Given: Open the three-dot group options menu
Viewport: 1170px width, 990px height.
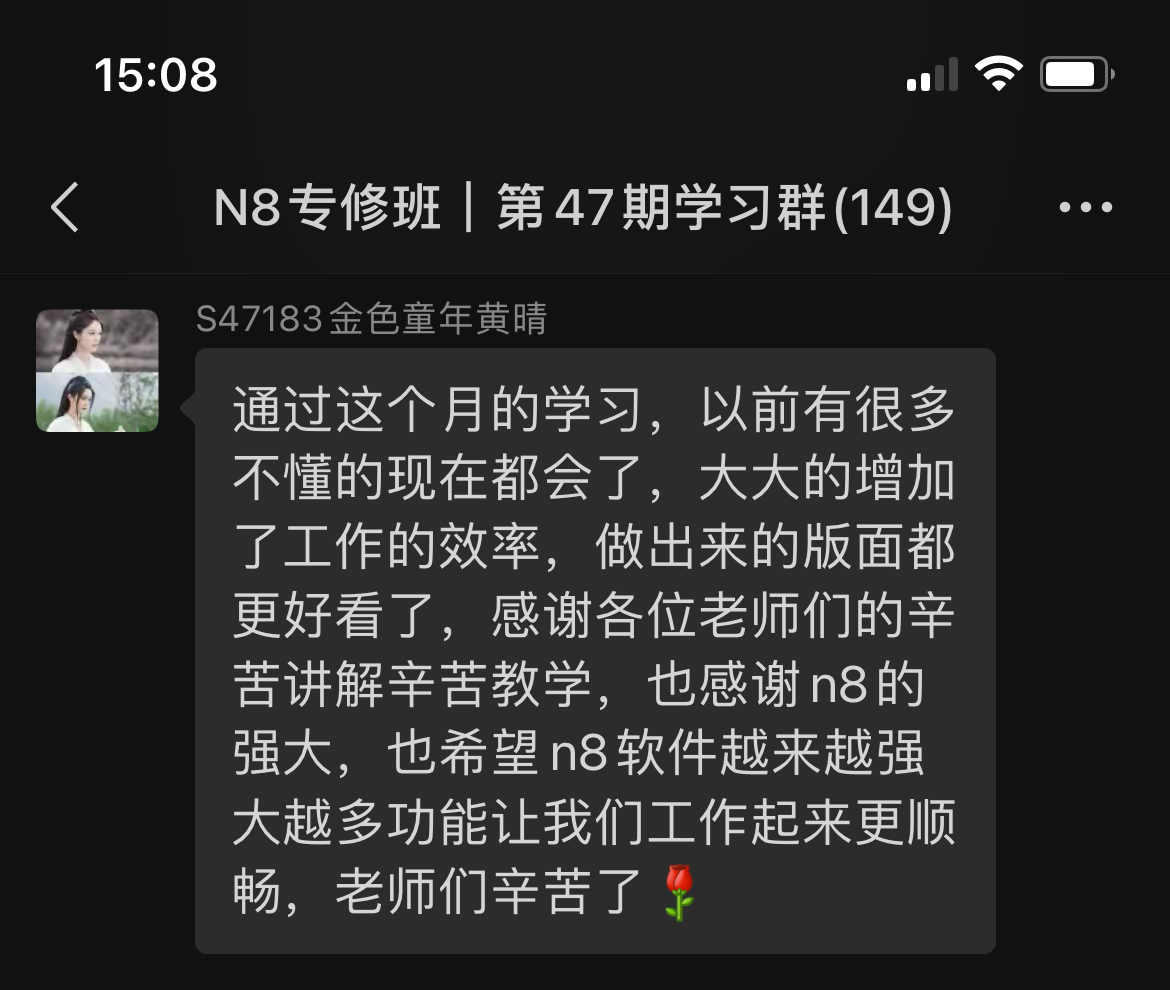Looking at the screenshot, I should tap(1085, 208).
